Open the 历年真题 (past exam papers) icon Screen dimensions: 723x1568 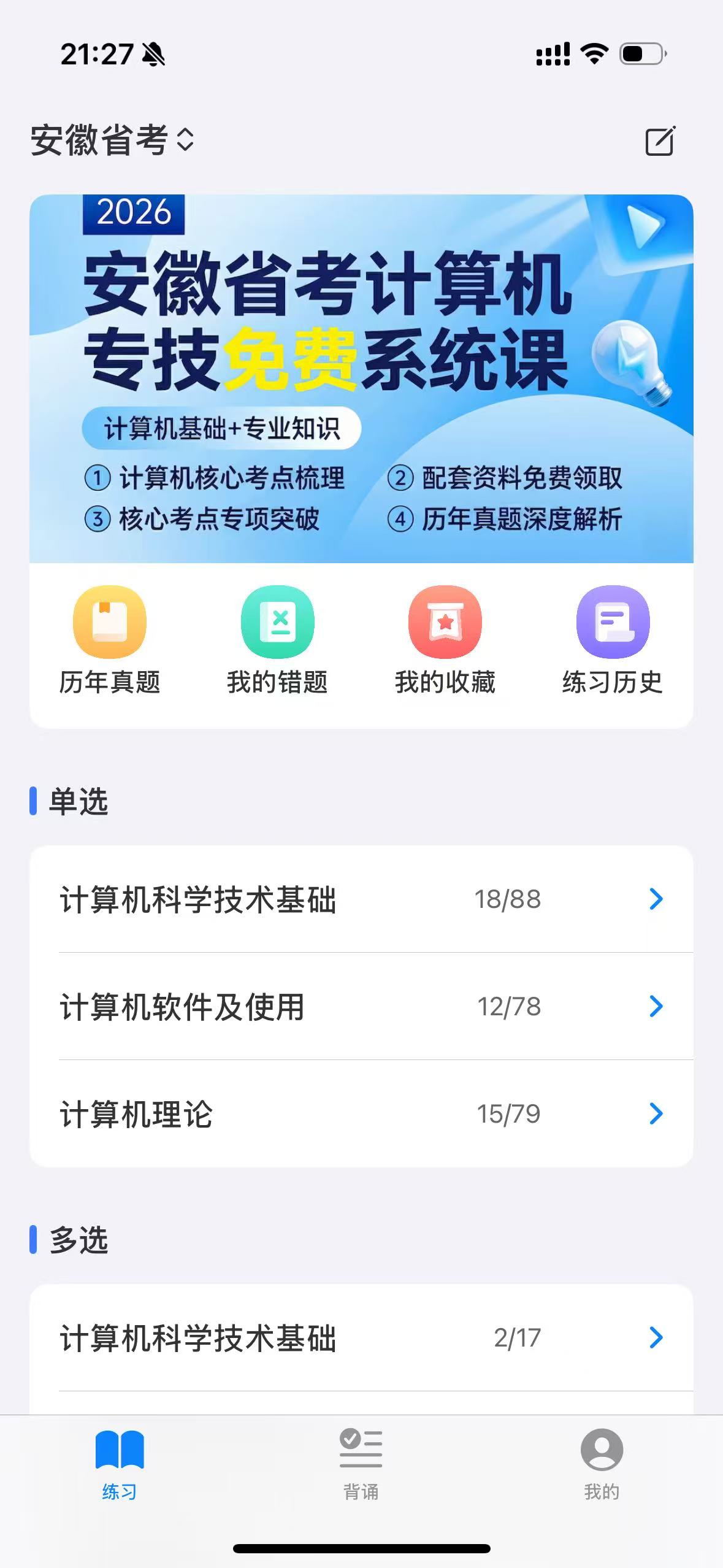click(109, 621)
